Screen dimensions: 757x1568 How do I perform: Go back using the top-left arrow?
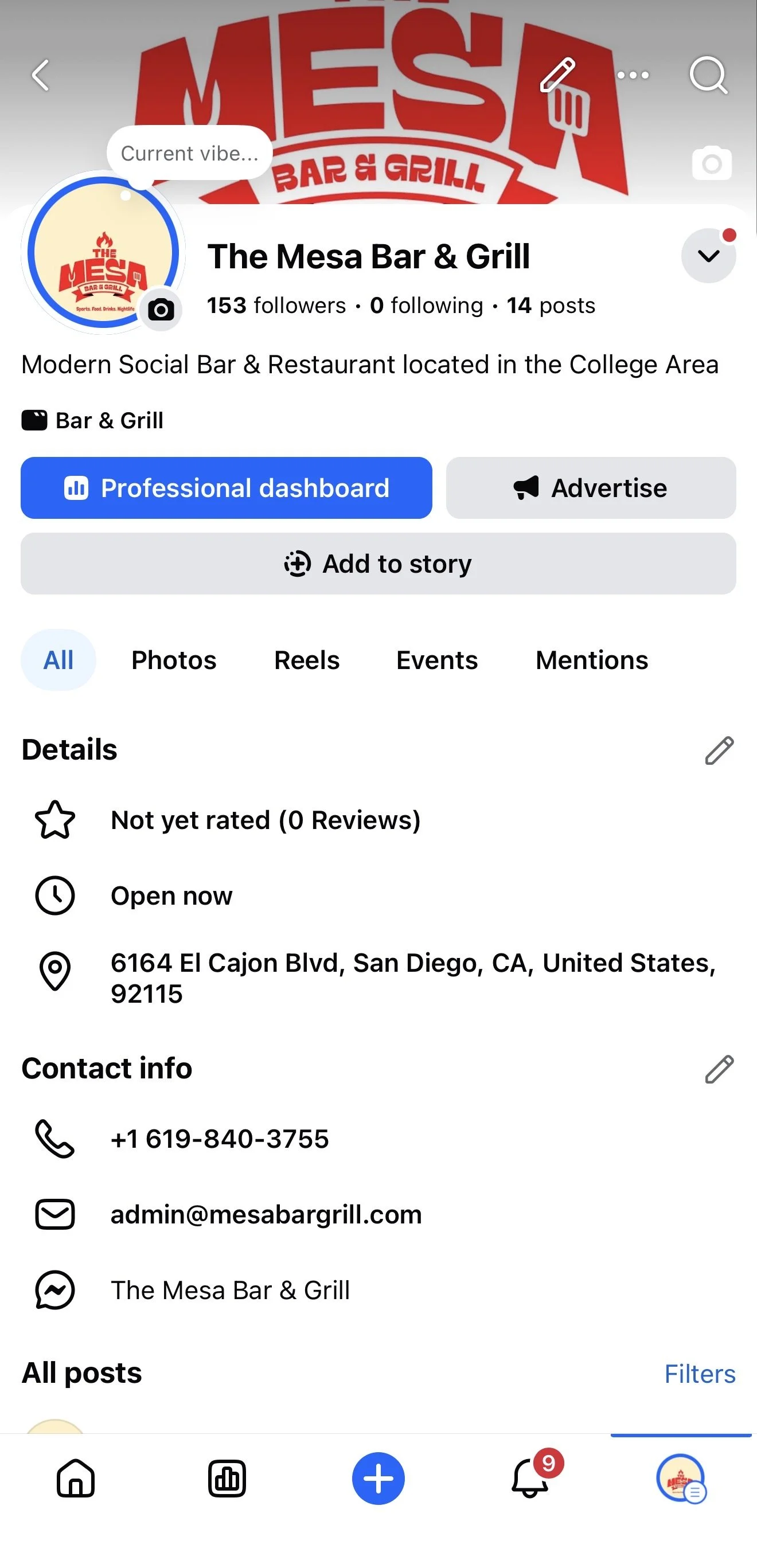[x=40, y=76]
